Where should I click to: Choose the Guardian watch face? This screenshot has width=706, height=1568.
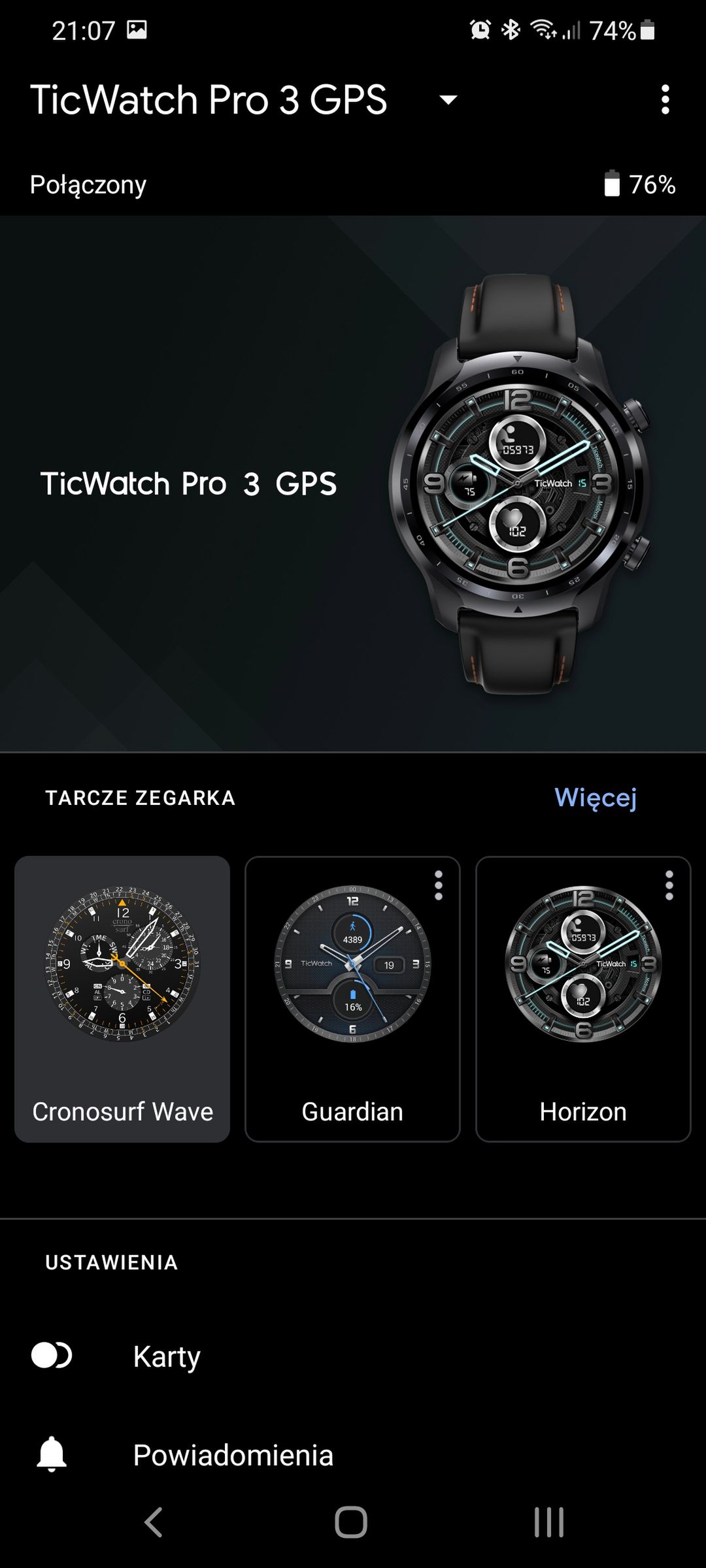[x=352, y=999]
